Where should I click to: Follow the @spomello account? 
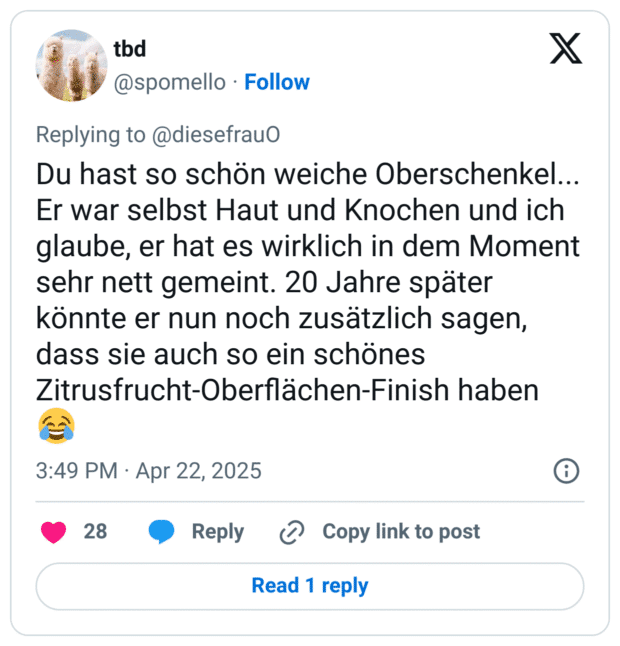pos(277,82)
